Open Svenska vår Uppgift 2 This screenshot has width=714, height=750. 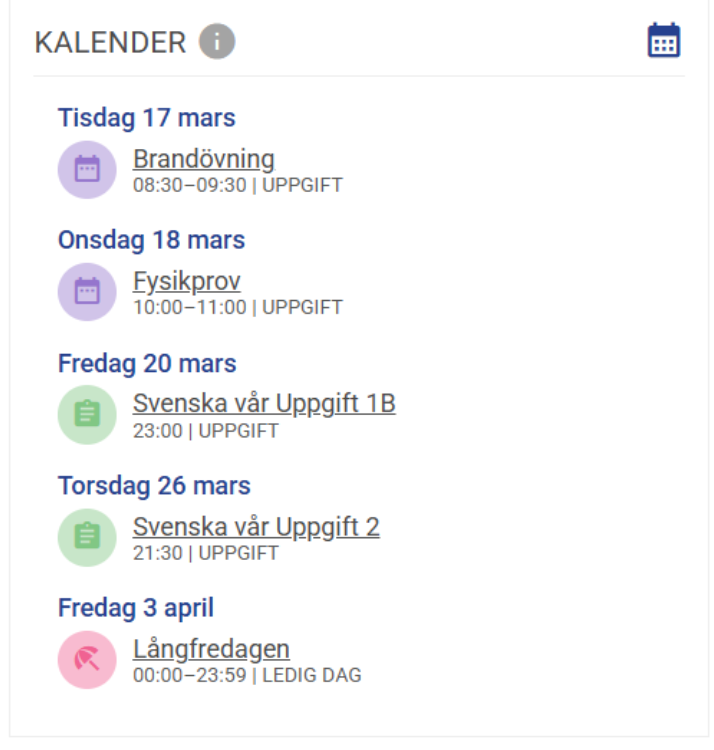click(256, 527)
